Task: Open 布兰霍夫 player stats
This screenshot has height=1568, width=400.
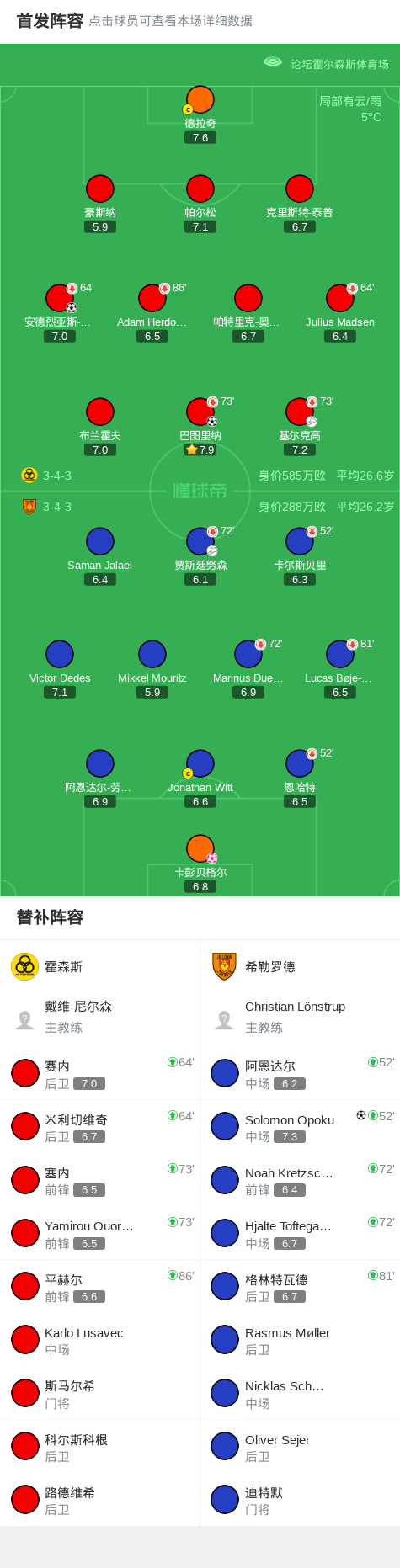Action: (x=100, y=427)
